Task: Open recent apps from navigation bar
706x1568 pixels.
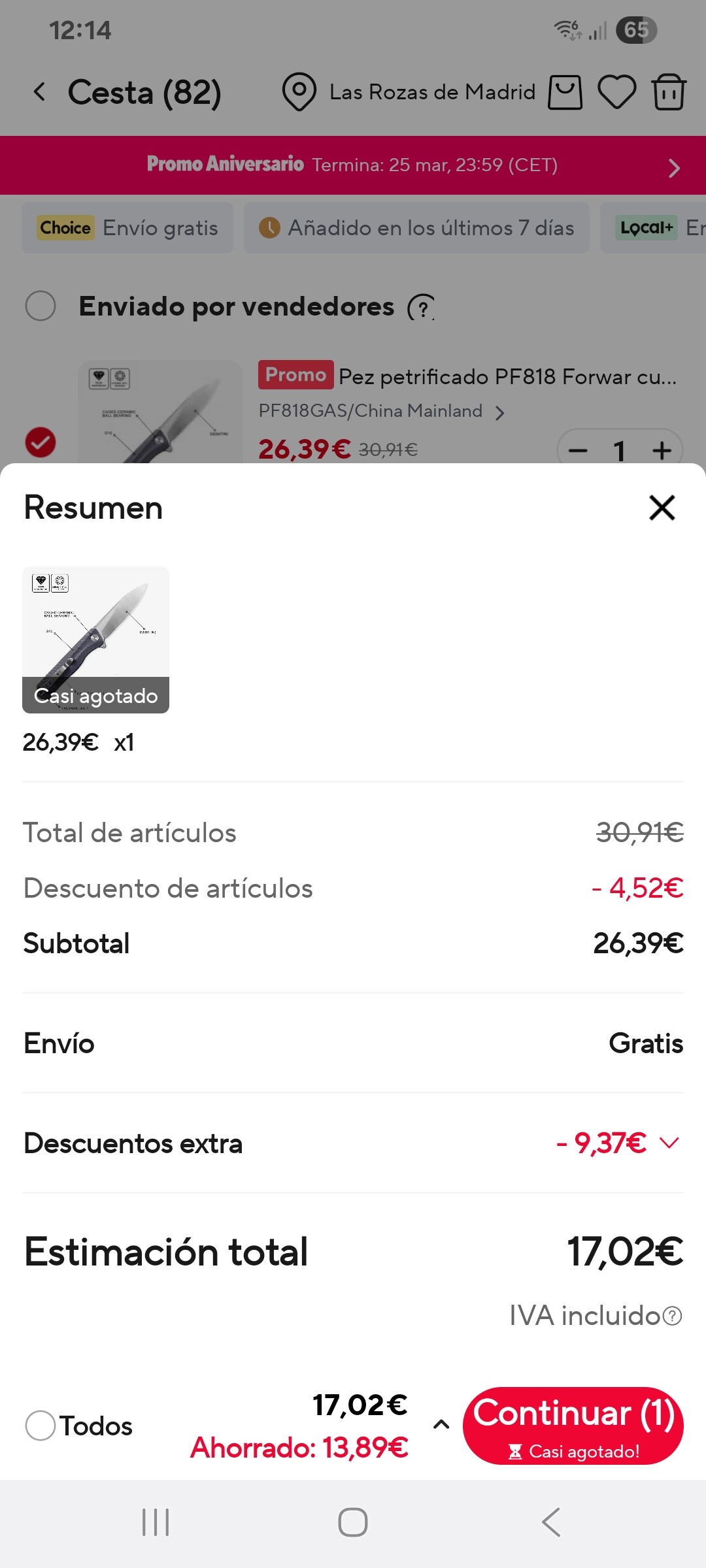Action: (156, 1522)
